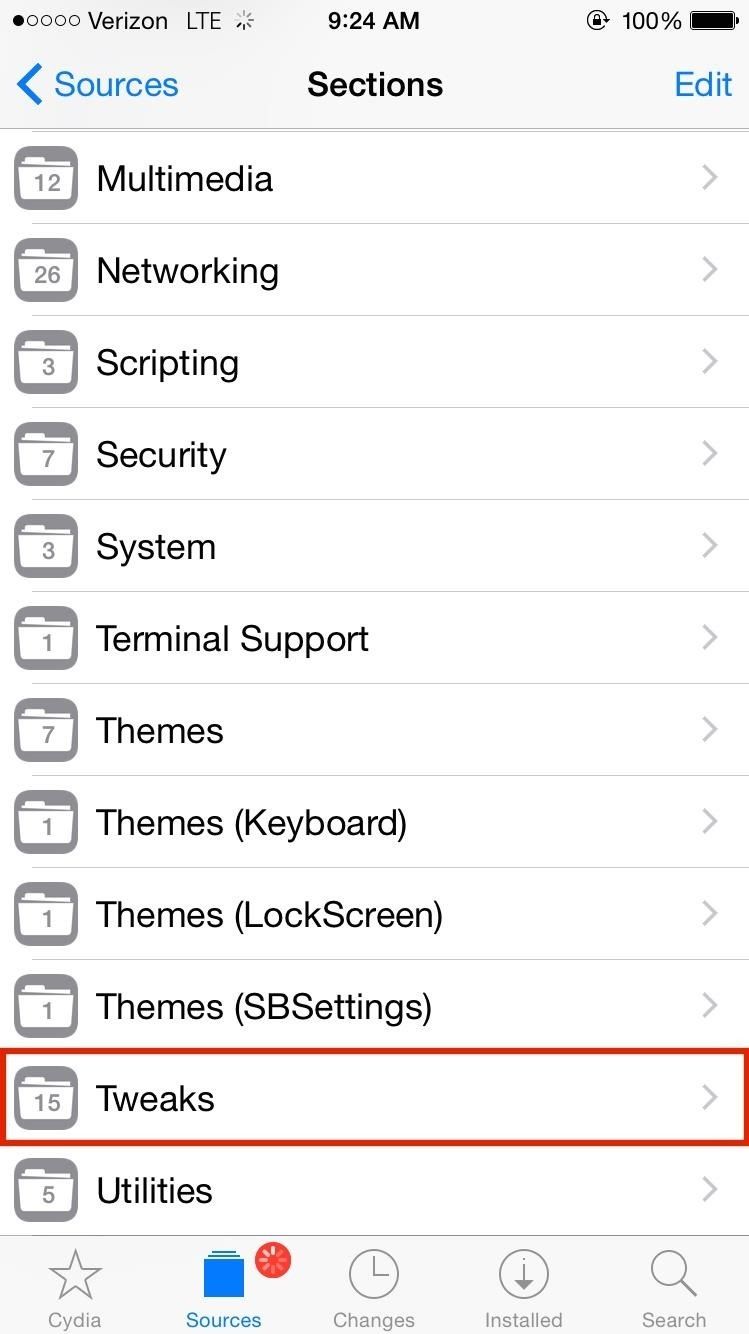The width and height of the screenshot is (749, 1334).
Task: Open Themes (LockScreen) section
Action: (374, 915)
